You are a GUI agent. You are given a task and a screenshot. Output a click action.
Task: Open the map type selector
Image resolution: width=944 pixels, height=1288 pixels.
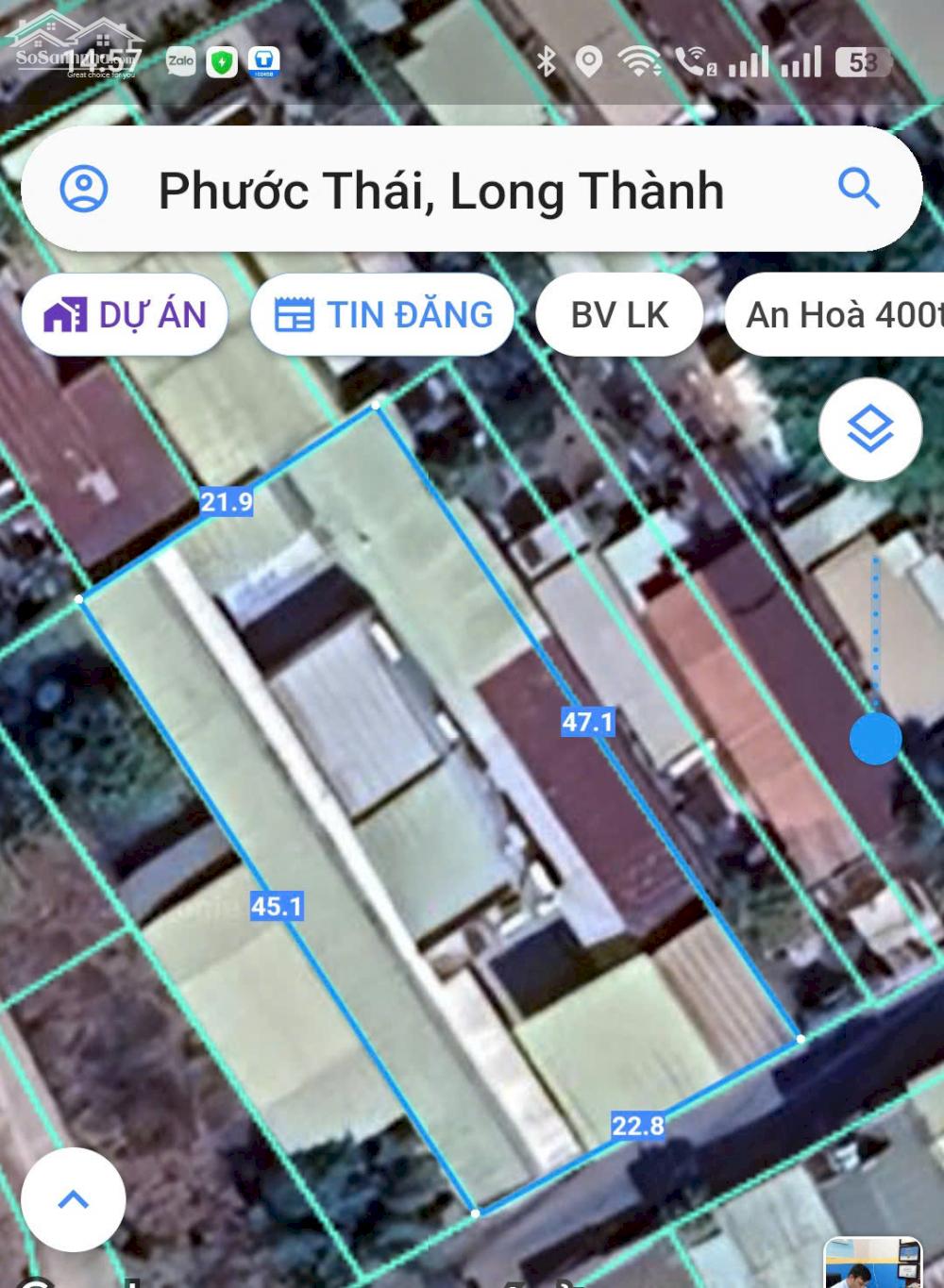[x=868, y=429]
